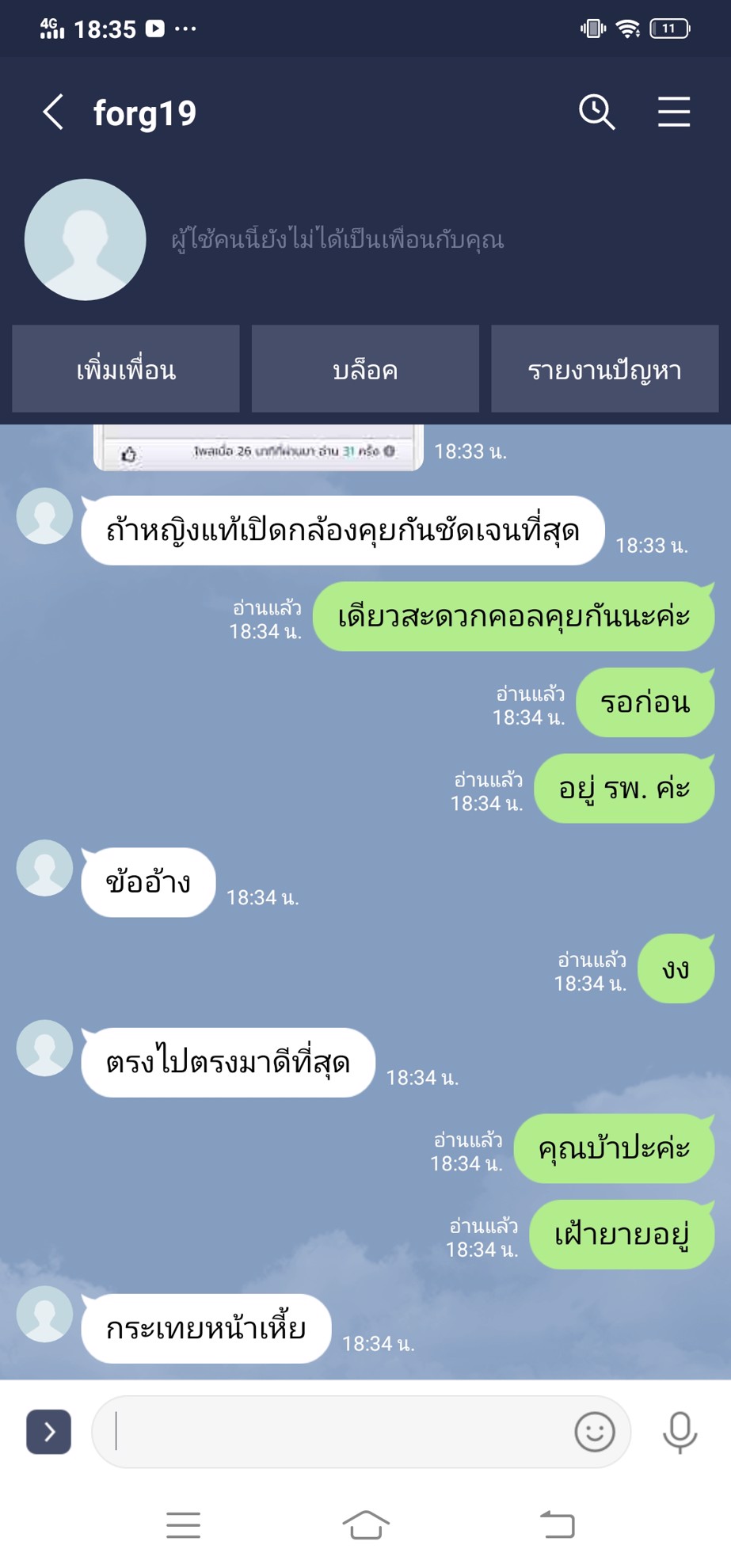Image resolution: width=731 pixels, height=1568 pixels.
Task: Expand the attachment options arrow
Action: (x=49, y=1431)
